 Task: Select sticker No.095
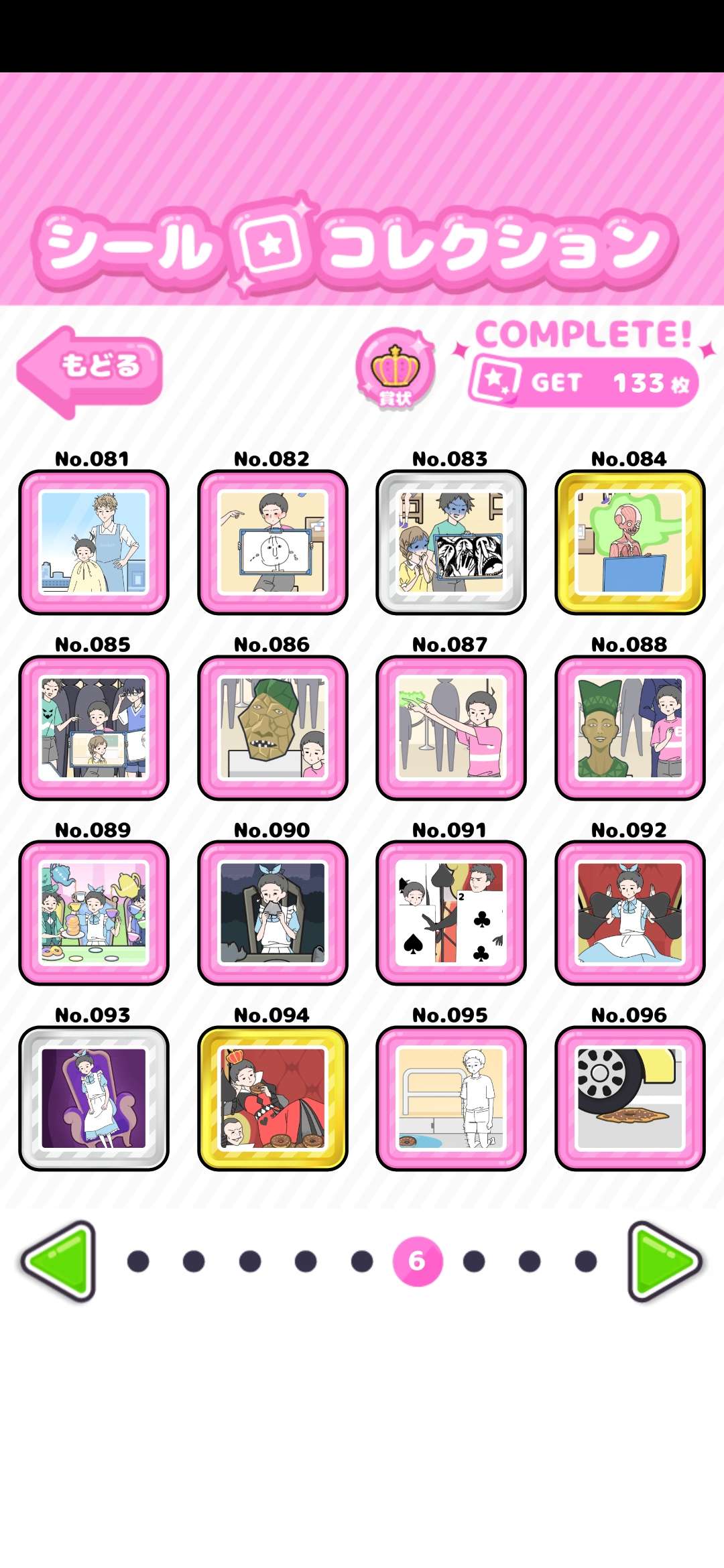coord(451,1098)
